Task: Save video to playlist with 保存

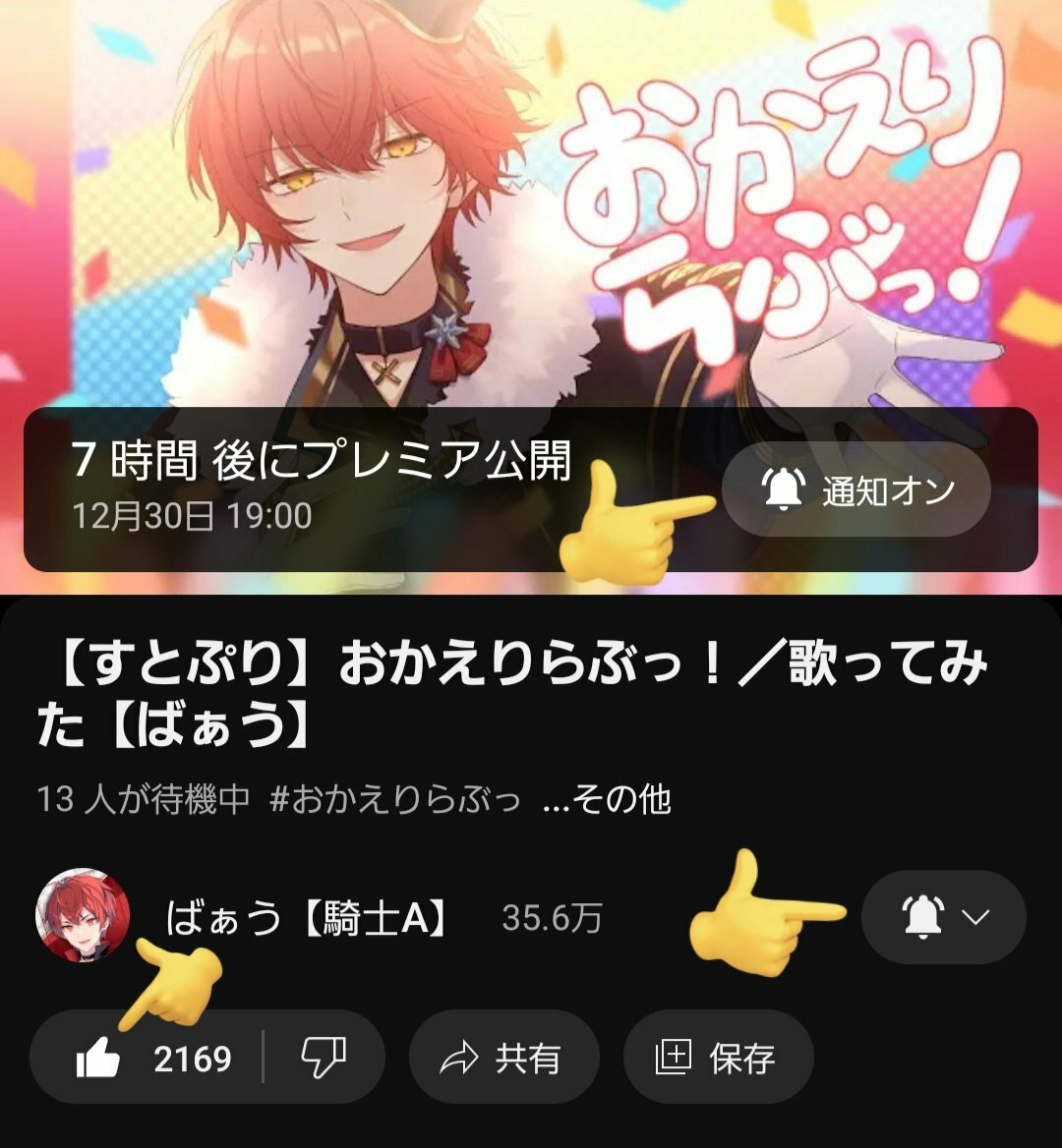Action: [718, 1058]
